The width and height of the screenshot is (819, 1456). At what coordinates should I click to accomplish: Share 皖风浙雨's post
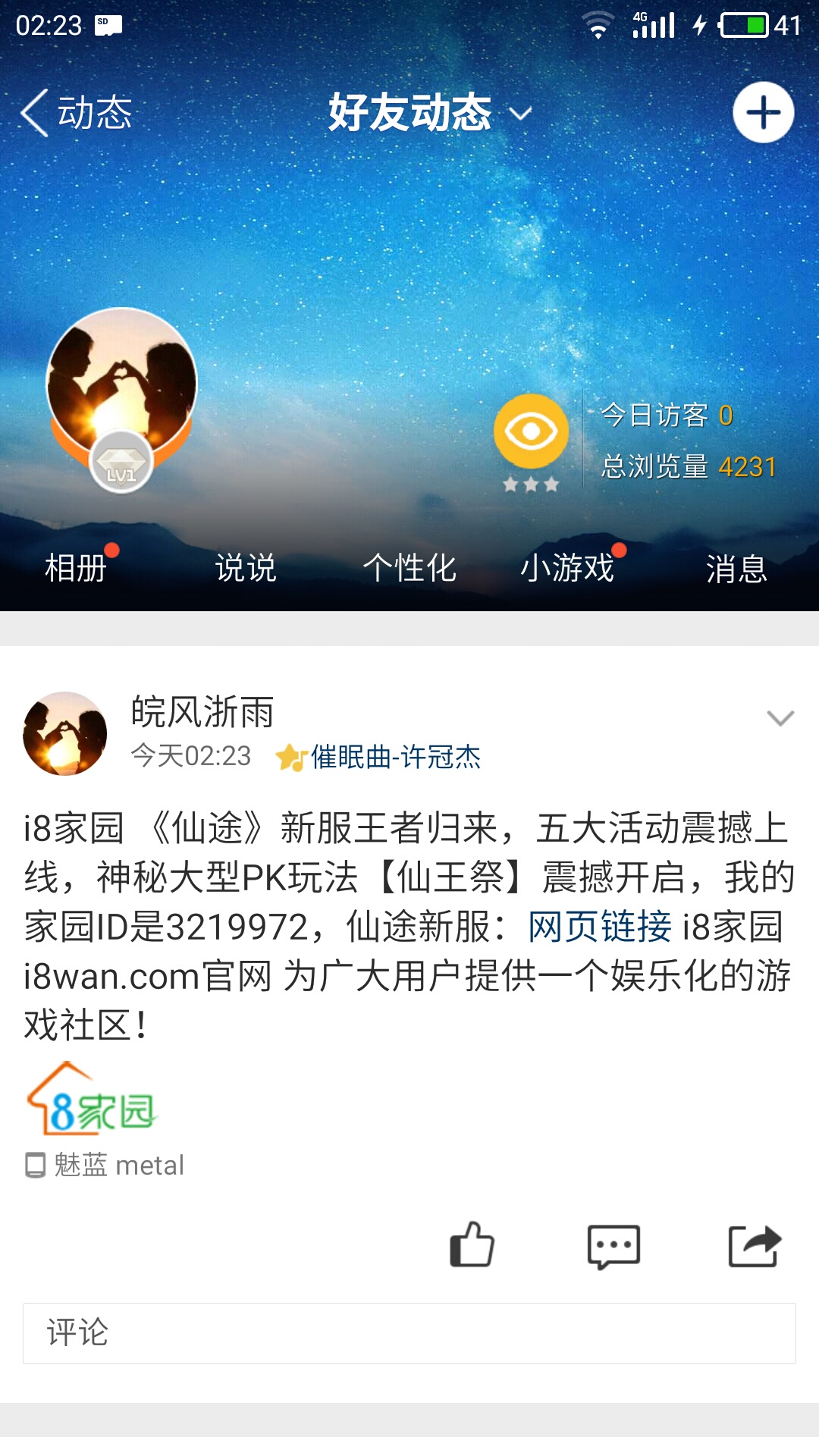[754, 1245]
